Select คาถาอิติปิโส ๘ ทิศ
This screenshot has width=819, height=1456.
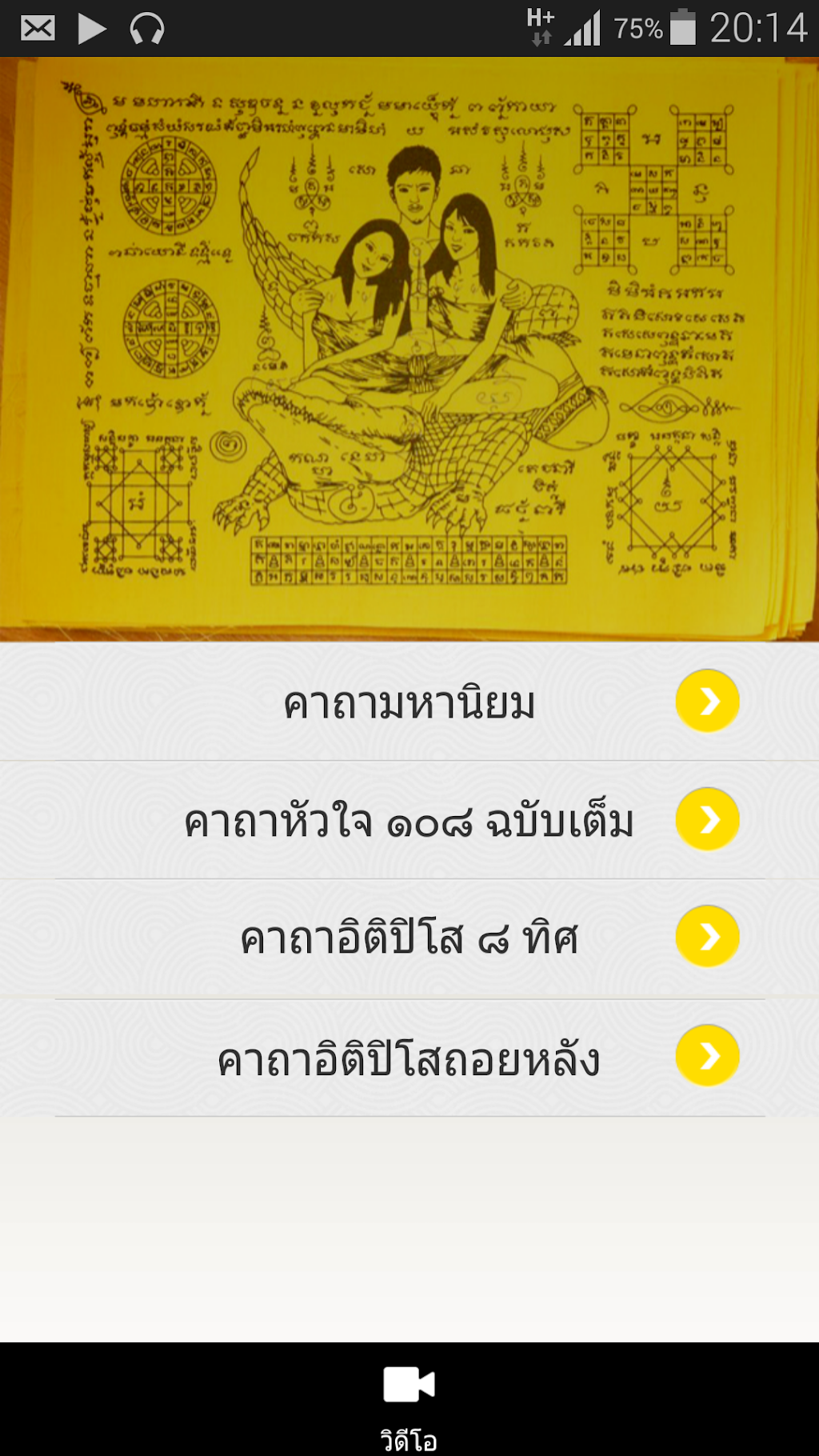click(409, 938)
